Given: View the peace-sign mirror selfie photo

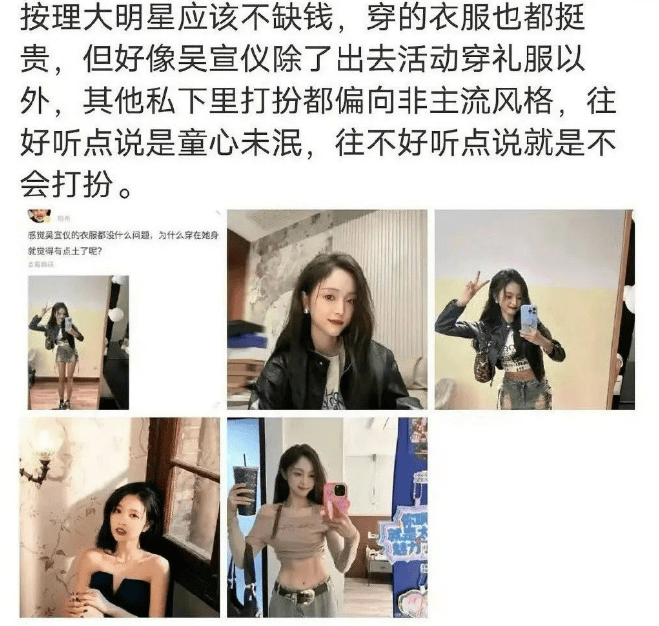Looking at the screenshot, I should click(x=533, y=308).
